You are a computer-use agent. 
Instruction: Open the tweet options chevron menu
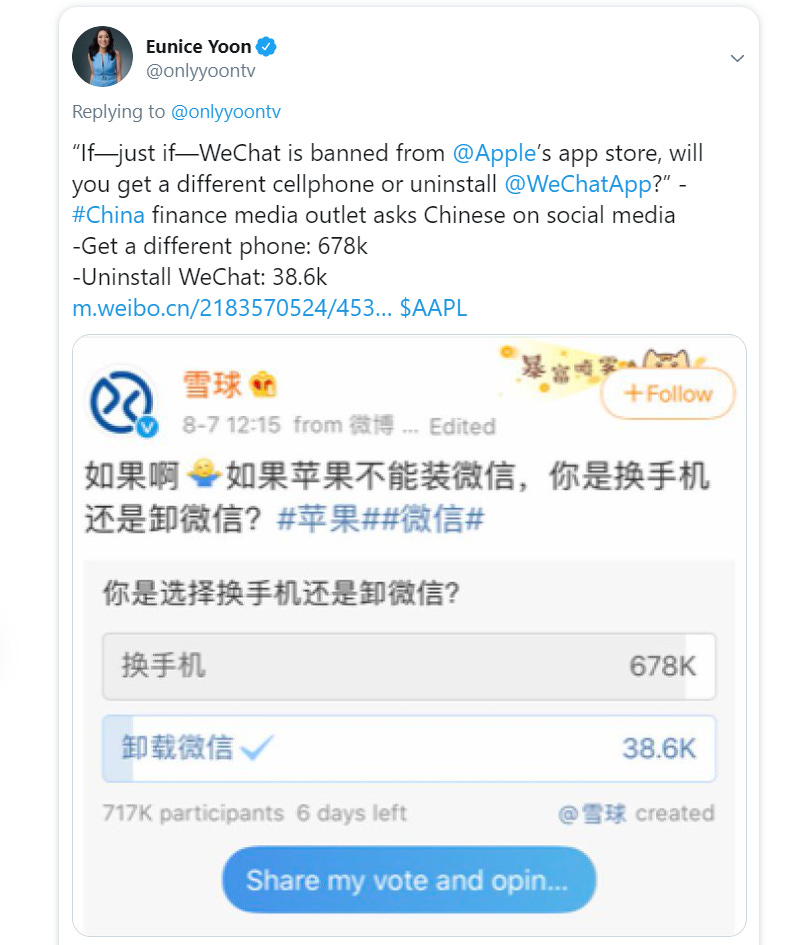coord(737,59)
